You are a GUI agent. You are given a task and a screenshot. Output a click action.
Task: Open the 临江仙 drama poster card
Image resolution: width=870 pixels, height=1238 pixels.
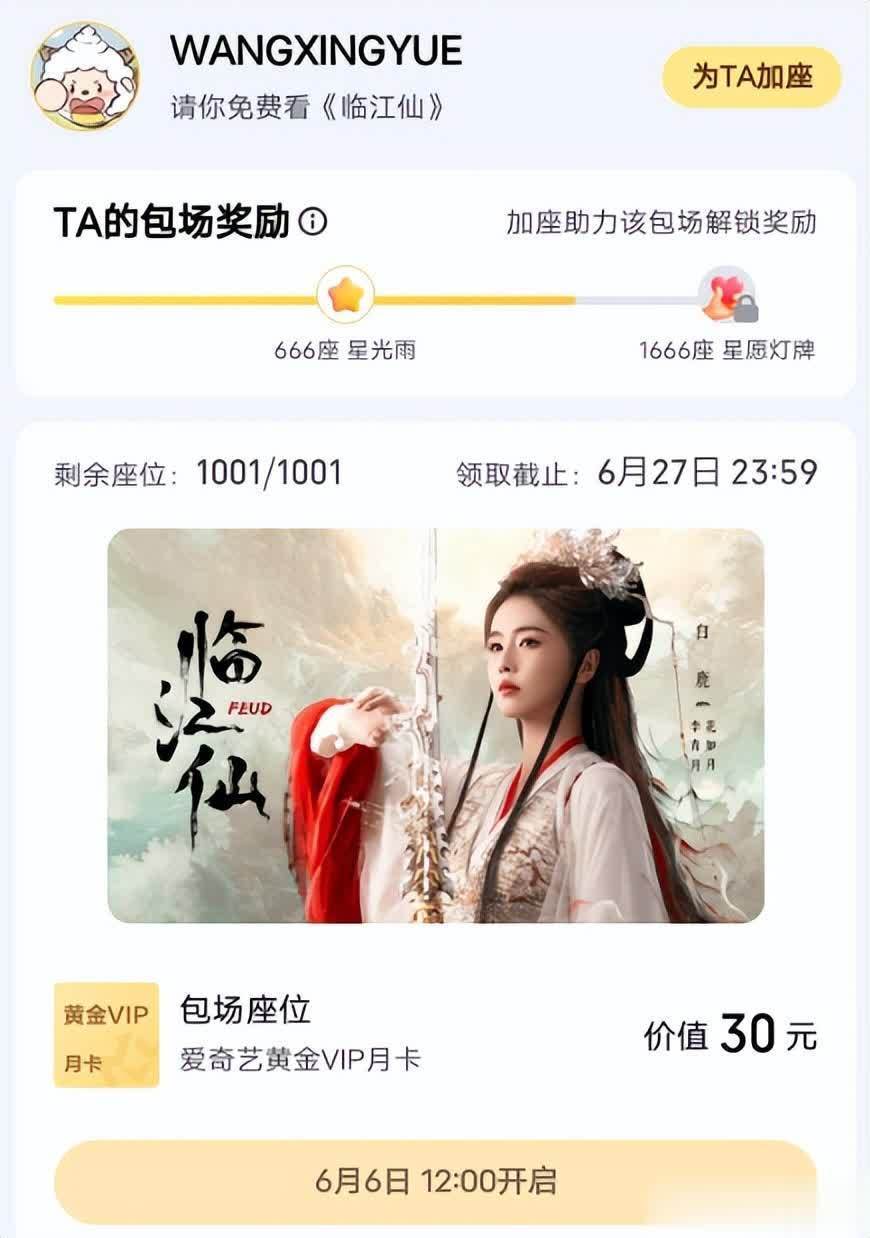click(435, 725)
